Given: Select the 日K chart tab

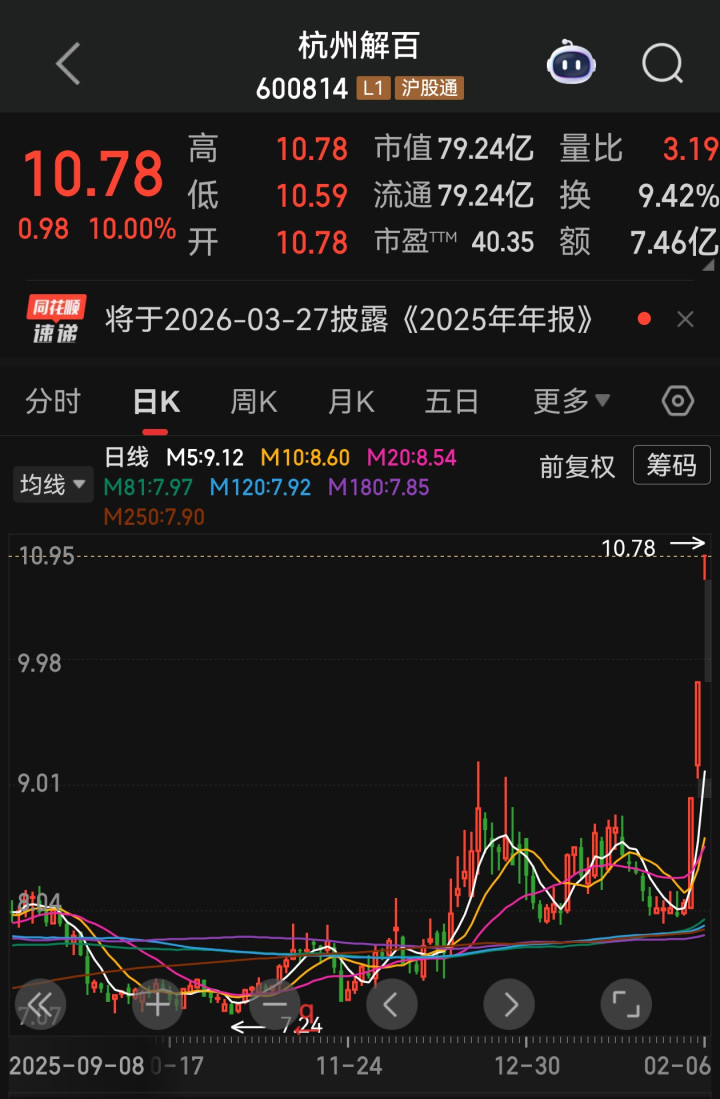Looking at the screenshot, I should (157, 401).
